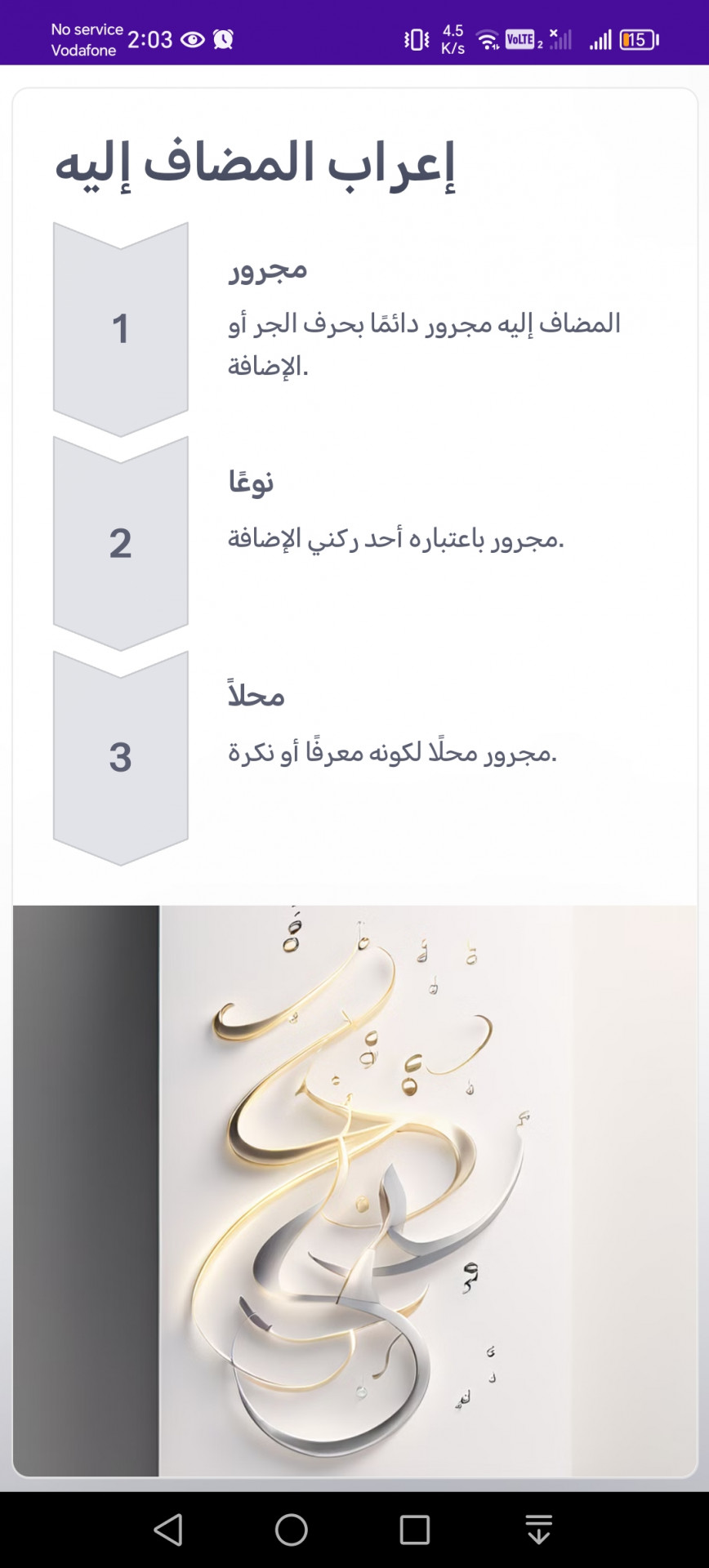Open the recent apps view
This screenshot has height=1568, width=709.
tap(415, 1530)
